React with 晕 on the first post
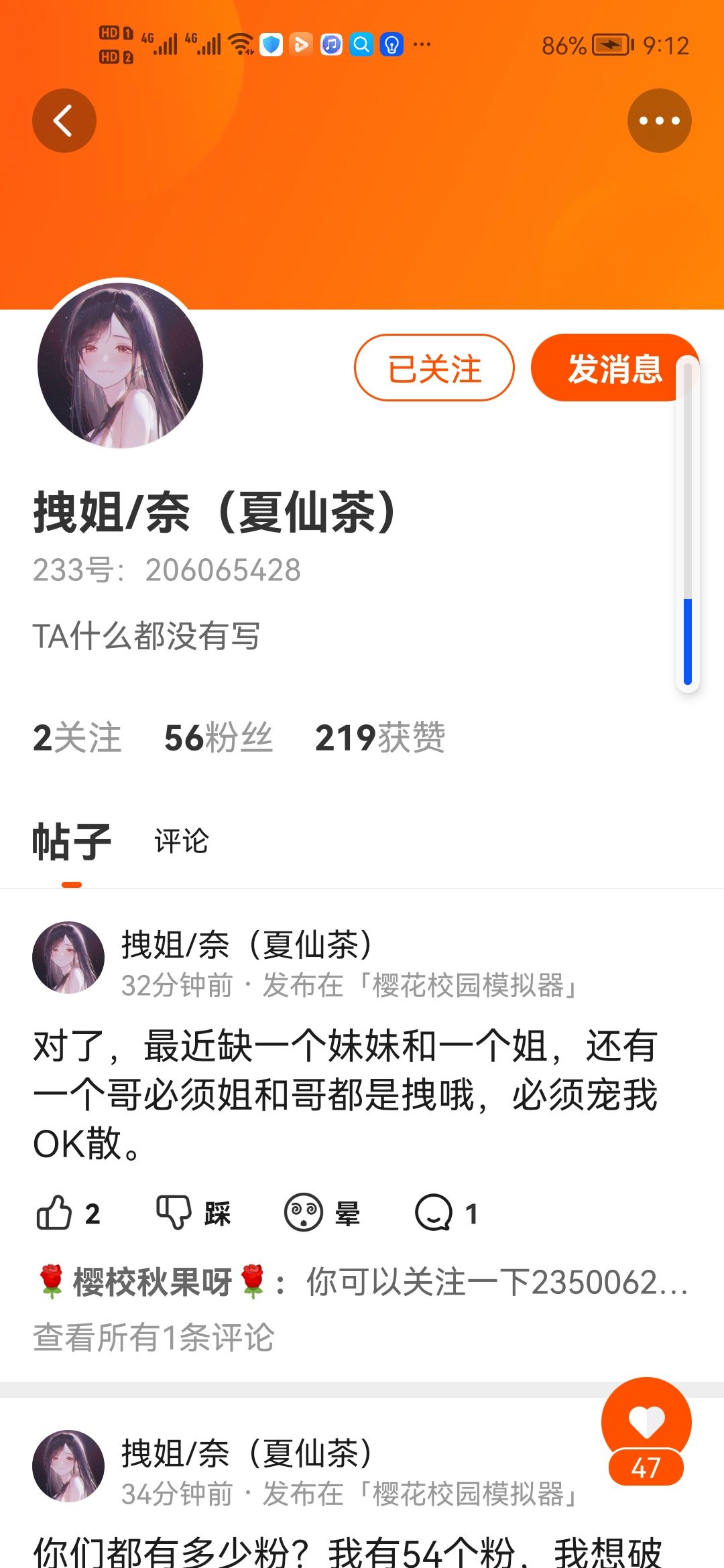 pos(322,1214)
